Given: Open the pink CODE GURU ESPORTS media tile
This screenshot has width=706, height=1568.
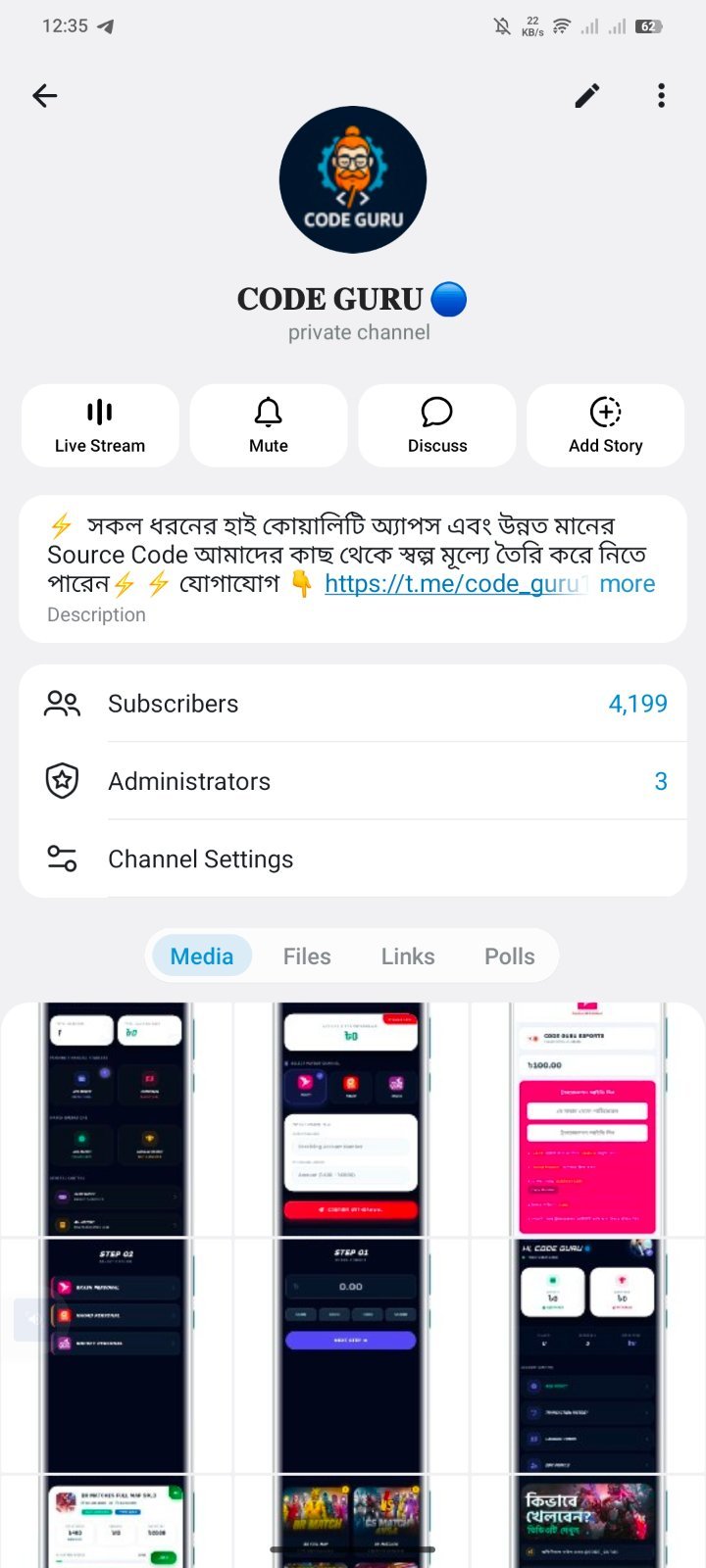Looking at the screenshot, I should click(x=588, y=1119).
